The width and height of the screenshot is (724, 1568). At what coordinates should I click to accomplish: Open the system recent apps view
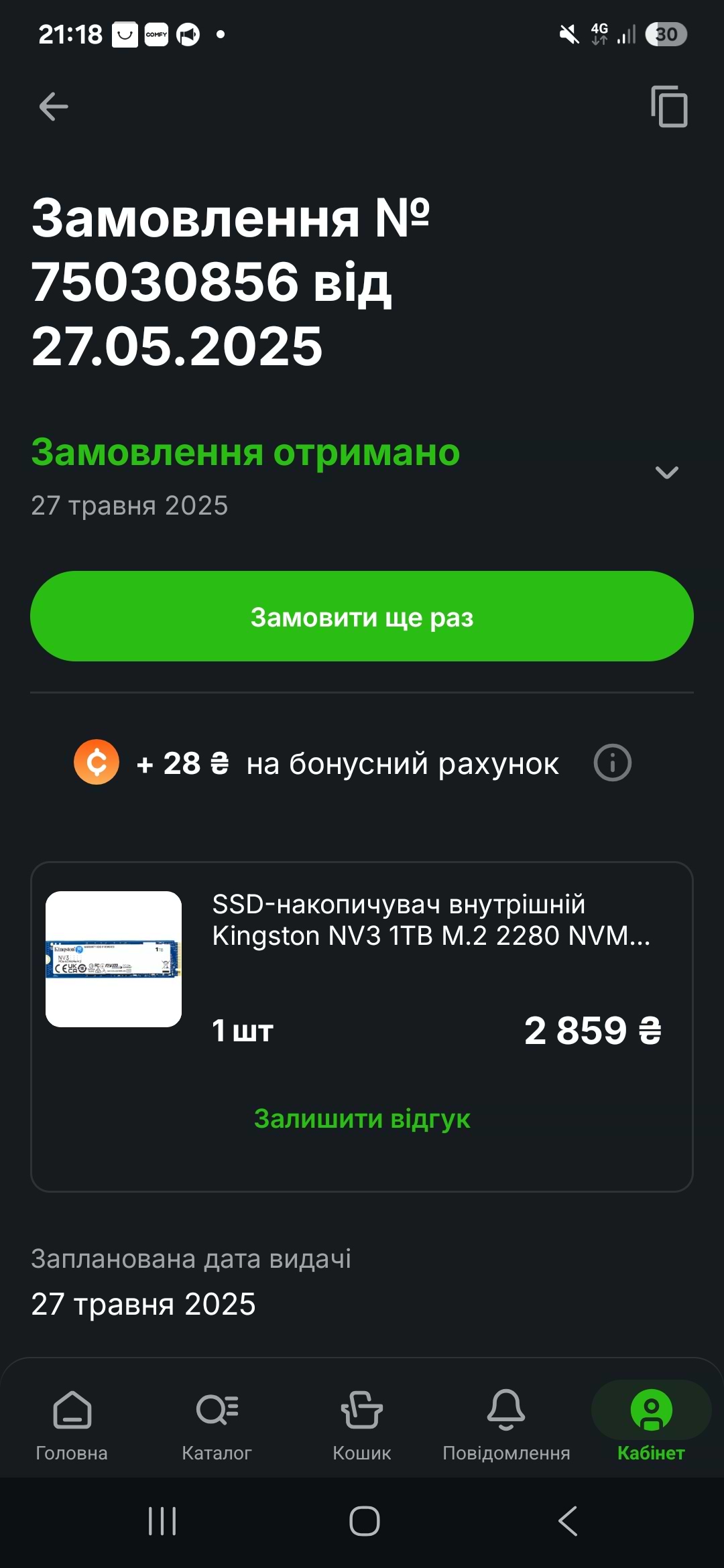[x=162, y=1521]
